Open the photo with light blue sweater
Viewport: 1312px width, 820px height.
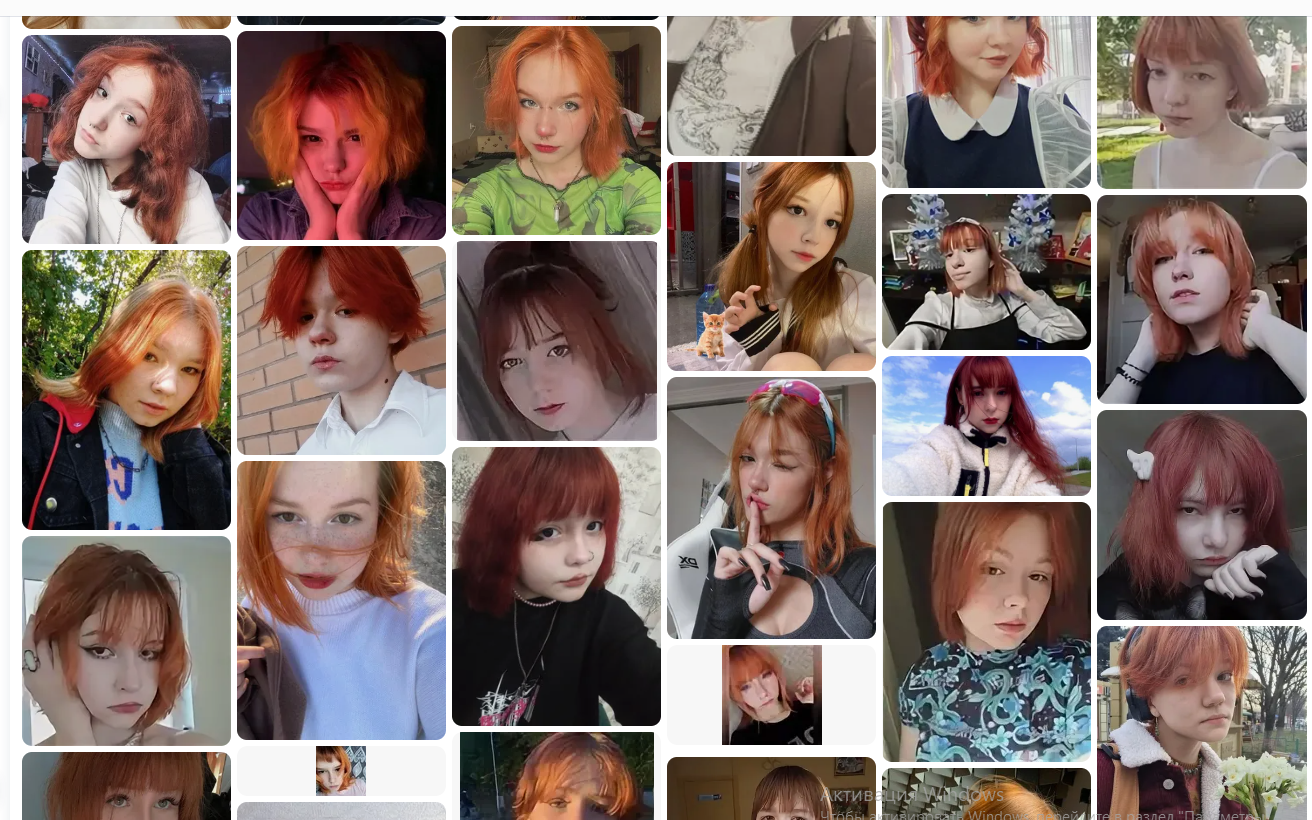pyautogui.click(x=341, y=600)
